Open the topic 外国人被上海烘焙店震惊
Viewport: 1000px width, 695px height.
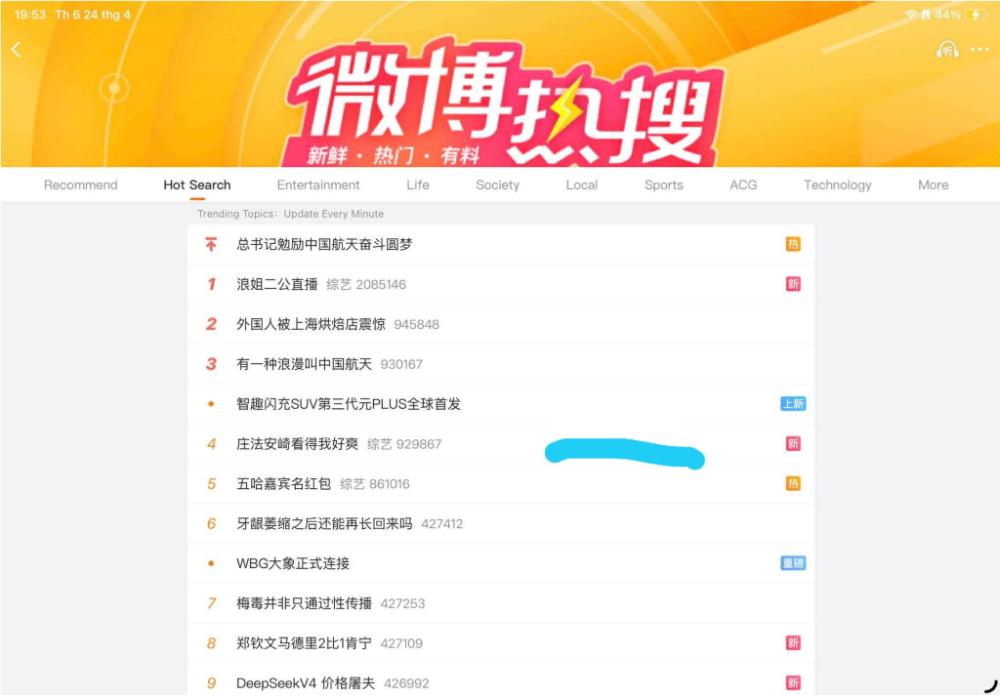(x=311, y=324)
